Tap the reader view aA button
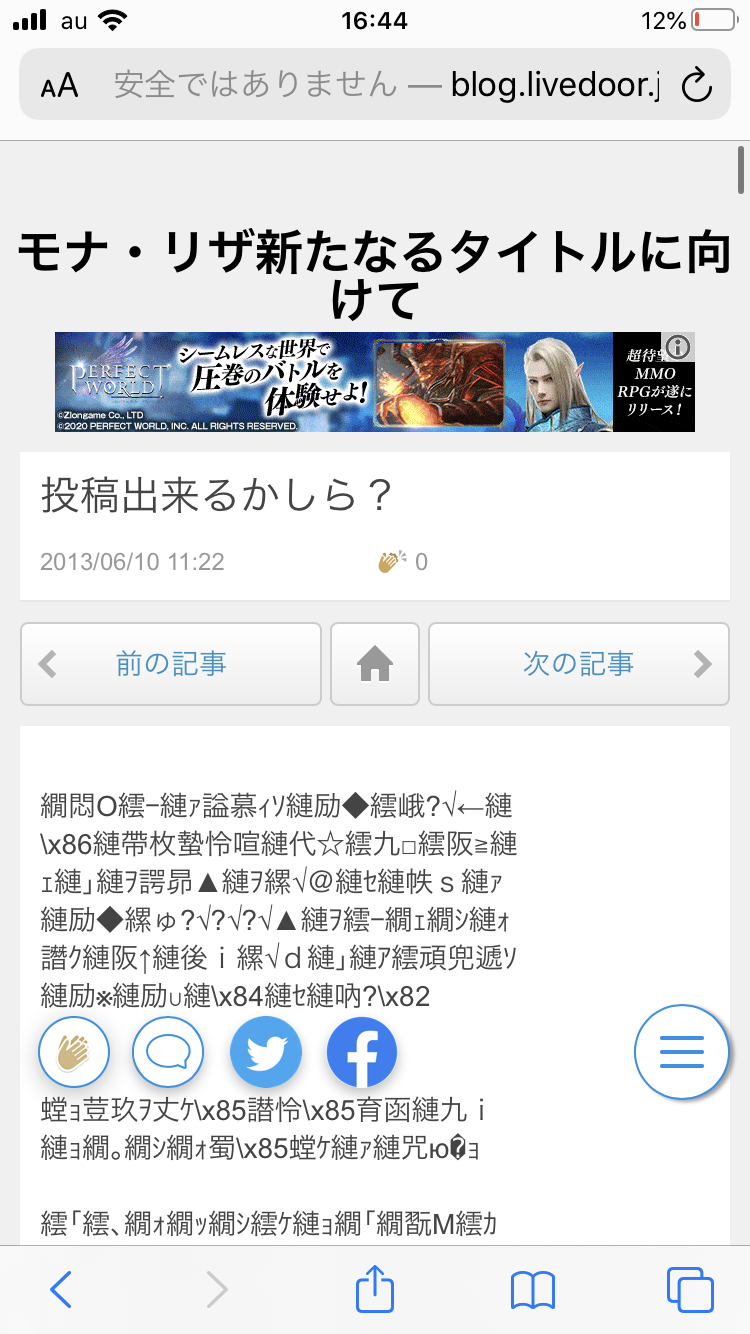This screenshot has height=1334, width=750. [60, 85]
